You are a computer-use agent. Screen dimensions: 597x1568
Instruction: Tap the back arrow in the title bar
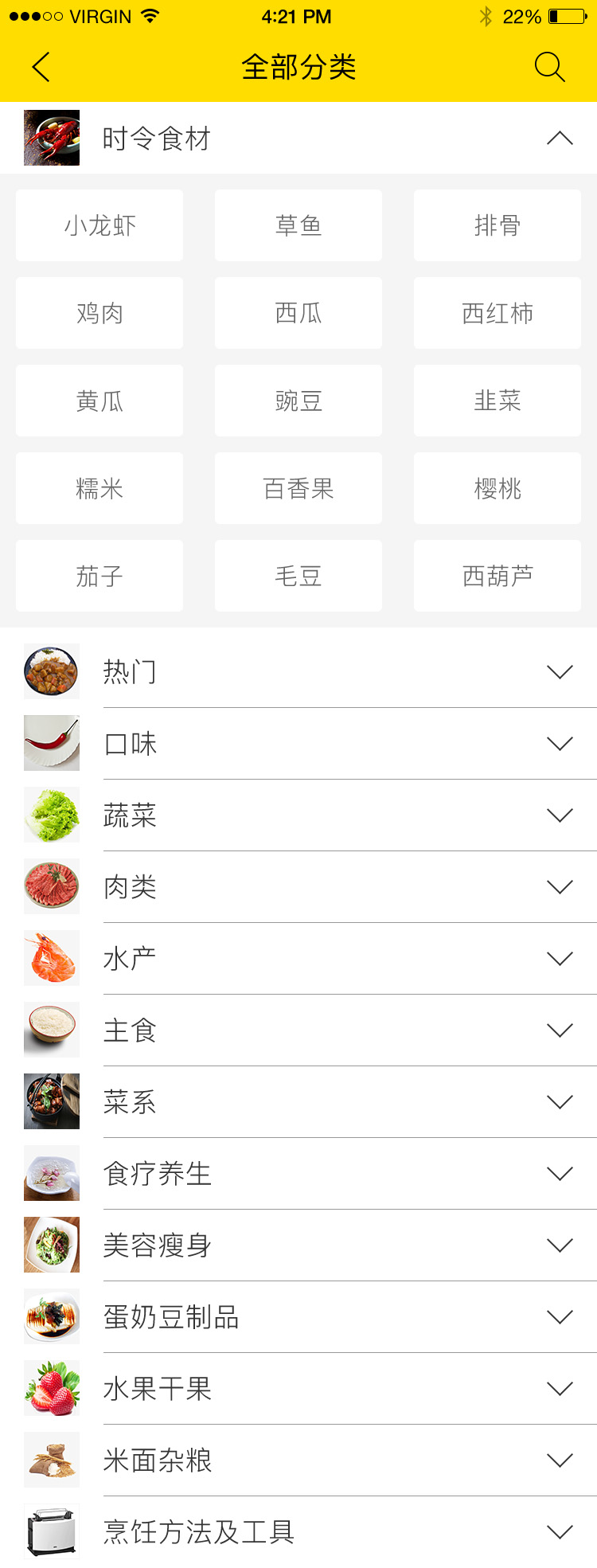point(40,67)
